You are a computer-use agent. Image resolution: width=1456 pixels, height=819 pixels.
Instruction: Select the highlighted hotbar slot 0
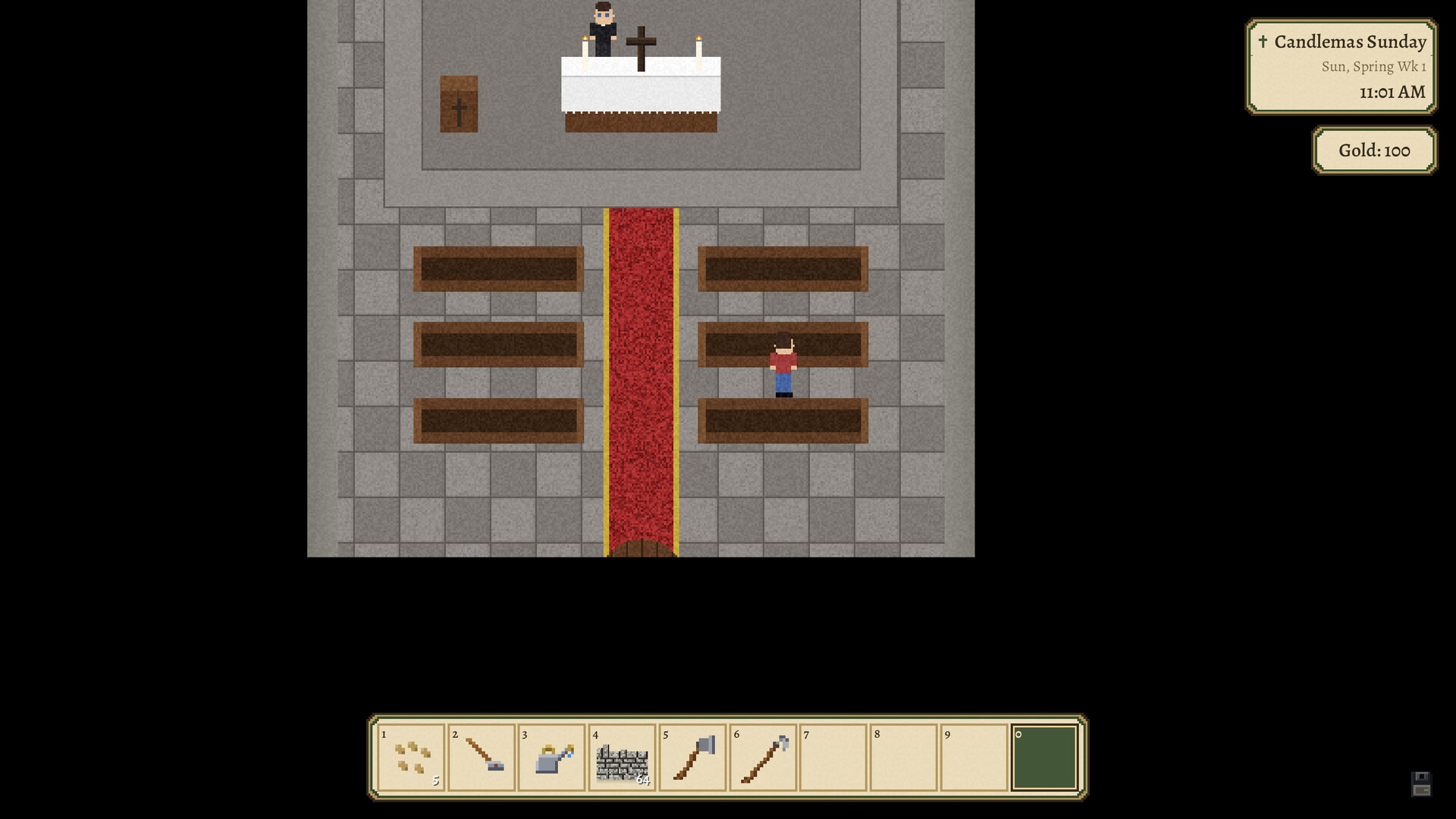tap(1045, 758)
